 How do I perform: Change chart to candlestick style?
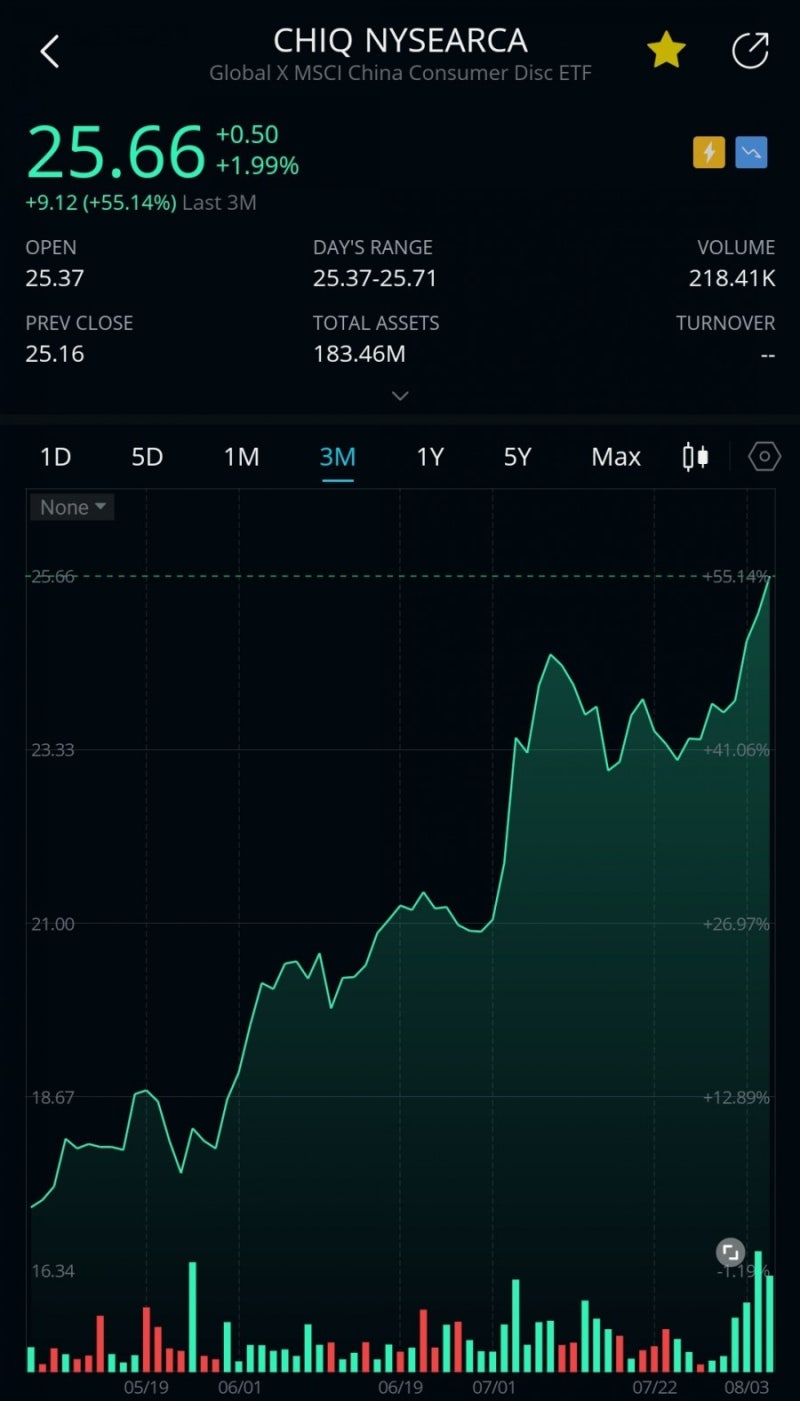tap(695, 457)
